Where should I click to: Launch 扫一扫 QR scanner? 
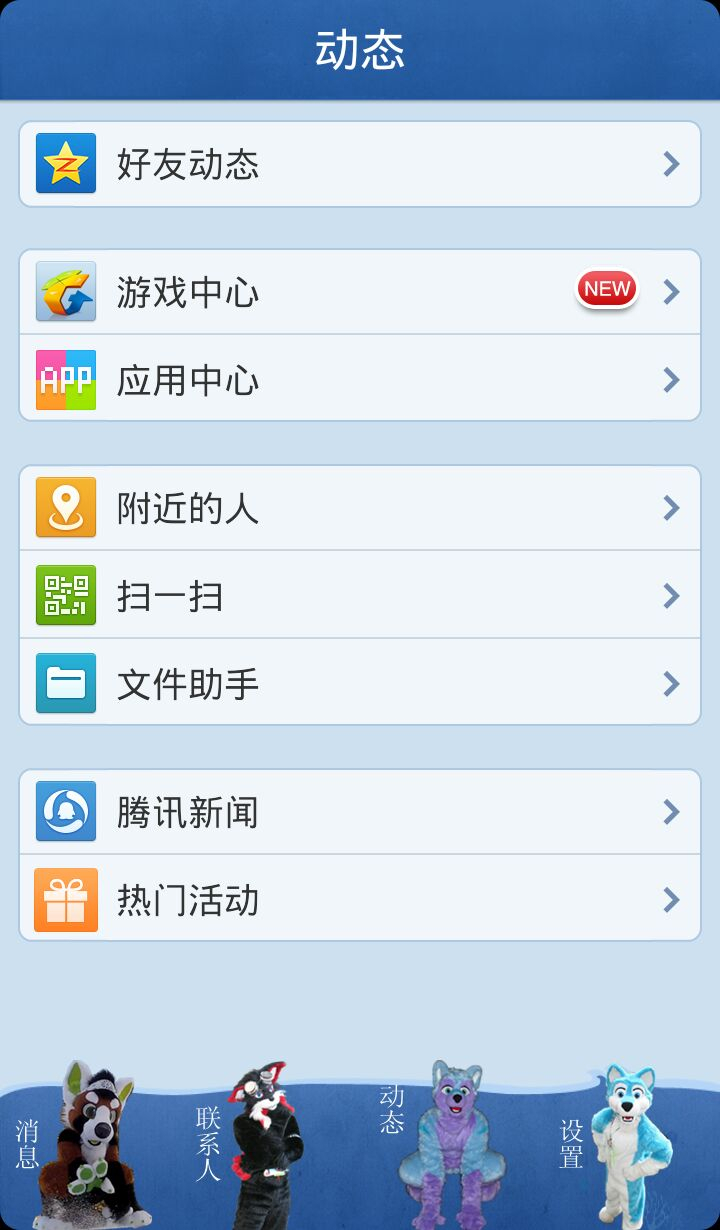360,596
